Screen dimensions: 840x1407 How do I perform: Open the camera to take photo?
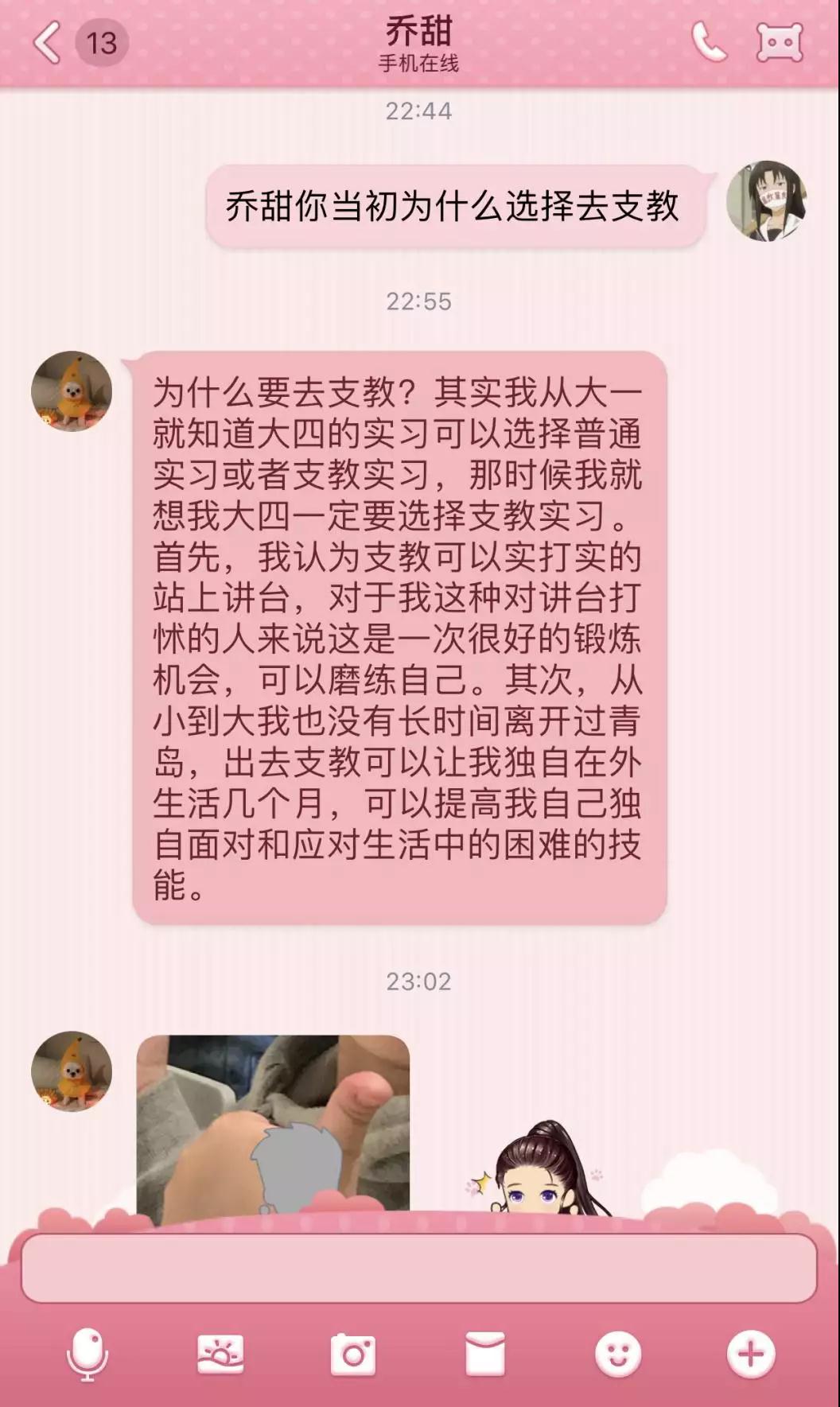pos(353,1355)
